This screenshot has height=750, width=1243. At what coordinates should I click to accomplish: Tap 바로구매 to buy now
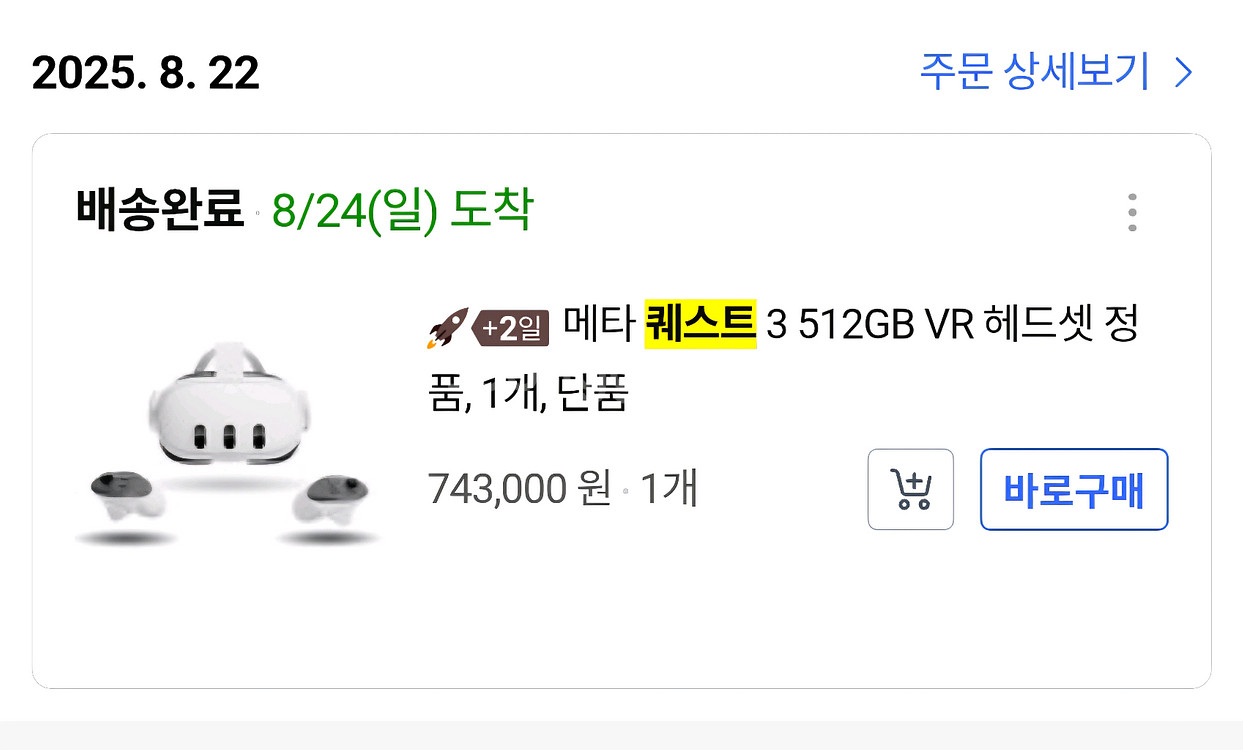[x=1073, y=490]
